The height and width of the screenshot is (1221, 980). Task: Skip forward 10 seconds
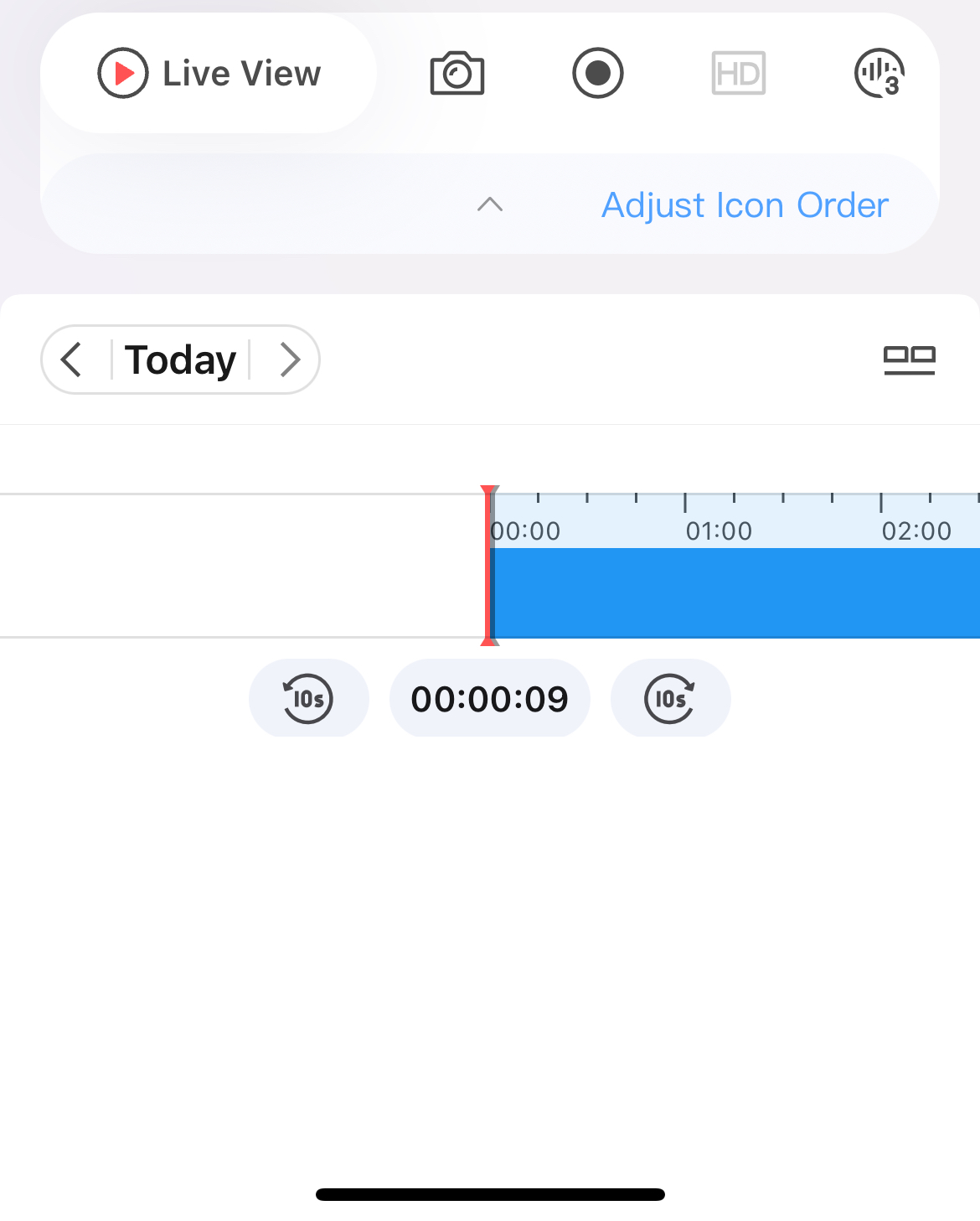(670, 699)
